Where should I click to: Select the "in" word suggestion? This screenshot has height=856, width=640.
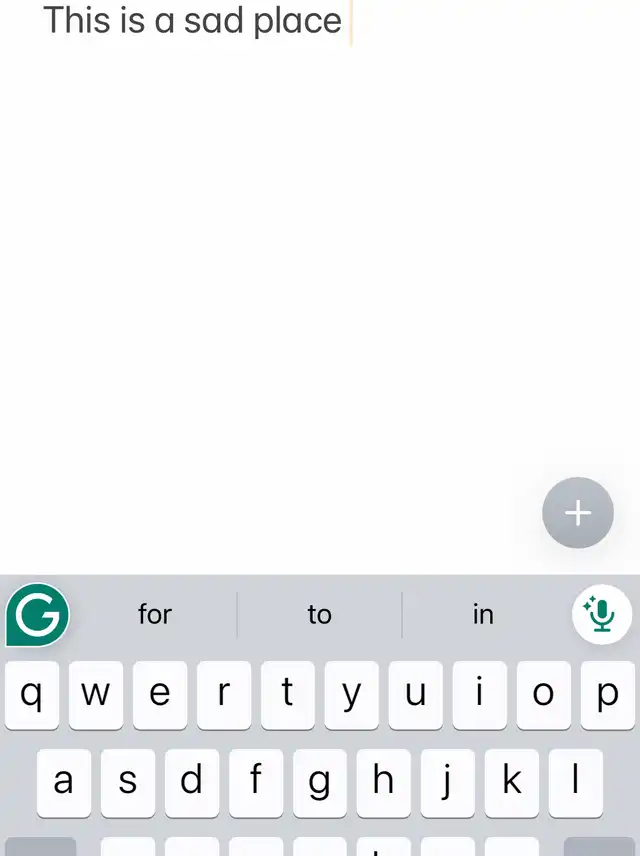(x=483, y=614)
